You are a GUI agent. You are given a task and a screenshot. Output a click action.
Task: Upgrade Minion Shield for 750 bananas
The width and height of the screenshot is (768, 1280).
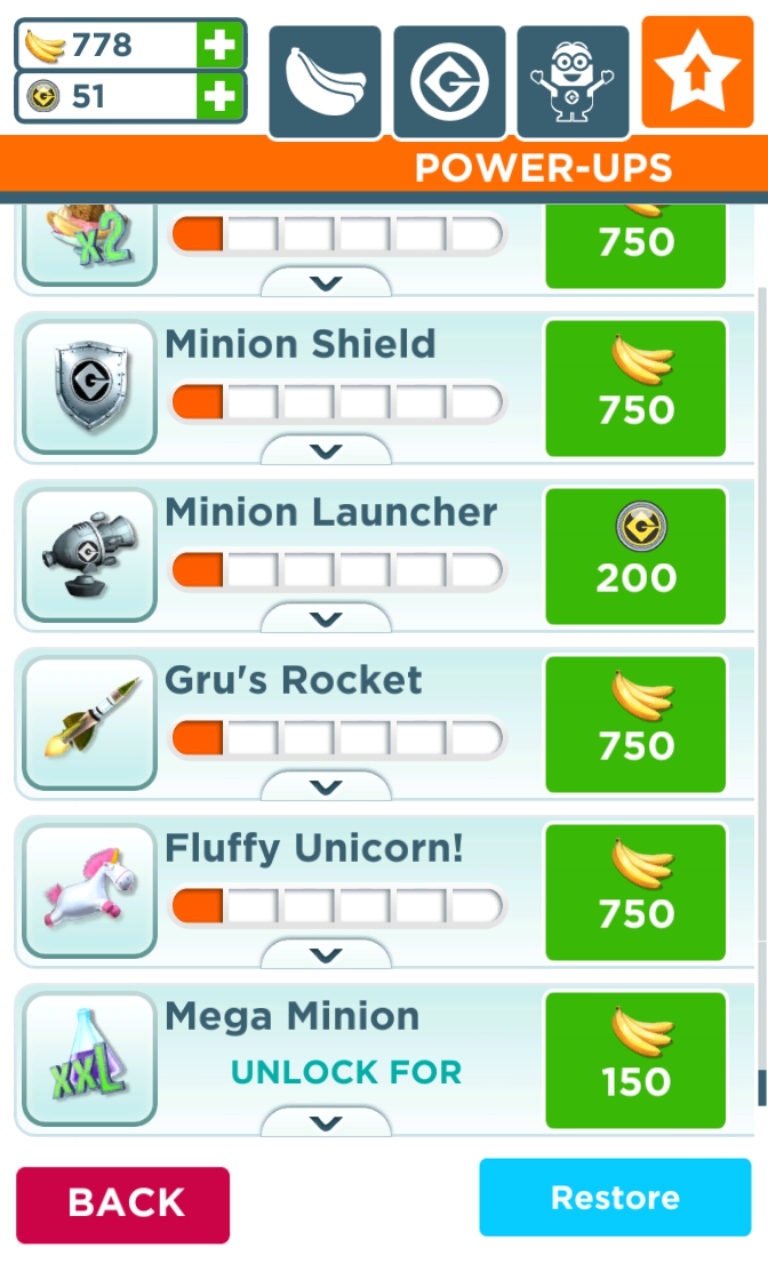[635, 388]
